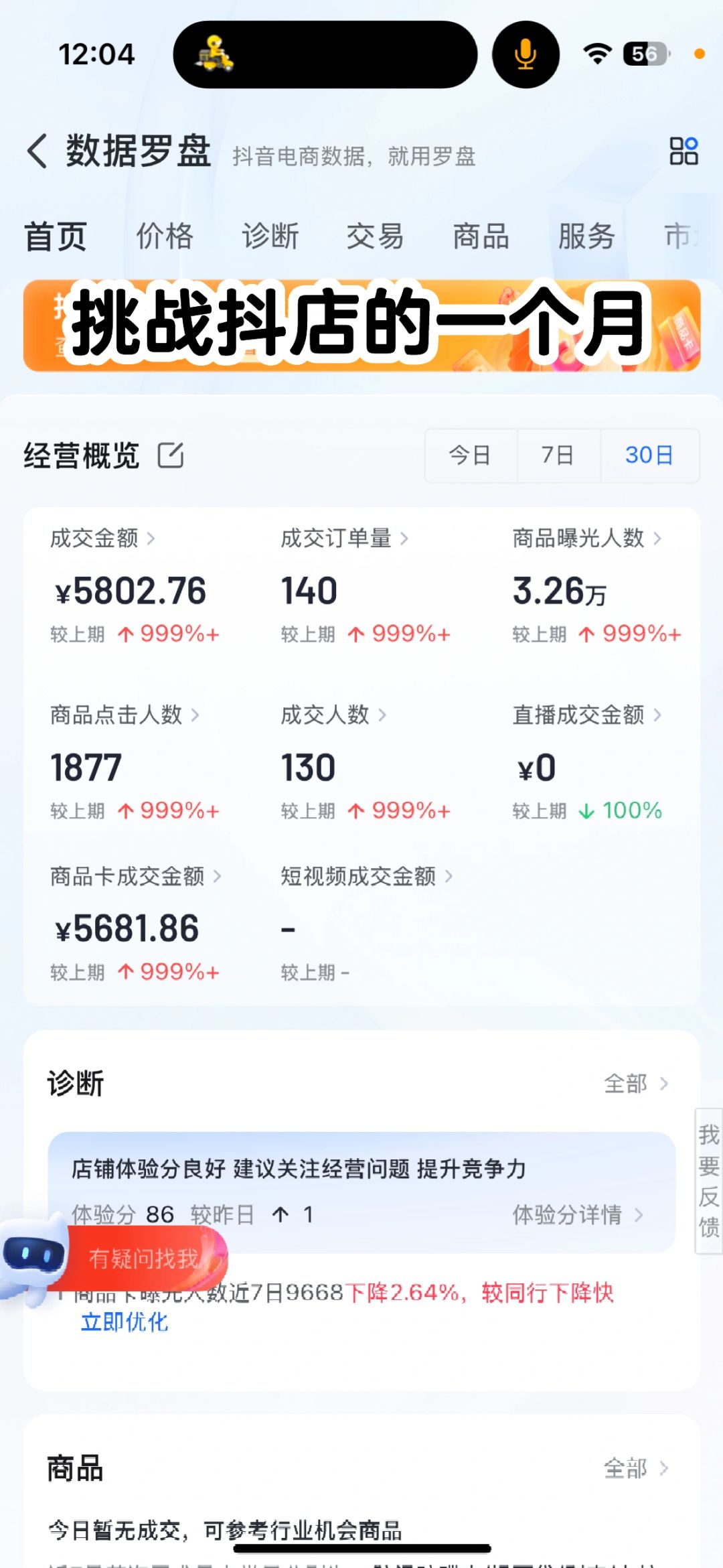Open 商品曝光人数 details
Screen dimensions: 723x1568
tap(586, 538)
